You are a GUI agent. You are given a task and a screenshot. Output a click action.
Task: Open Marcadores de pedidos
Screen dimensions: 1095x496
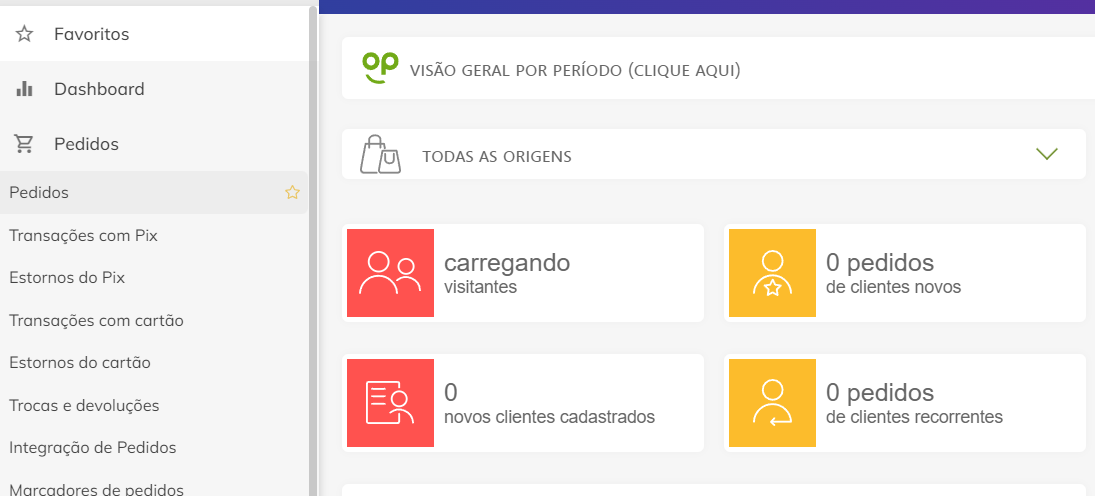96,489
